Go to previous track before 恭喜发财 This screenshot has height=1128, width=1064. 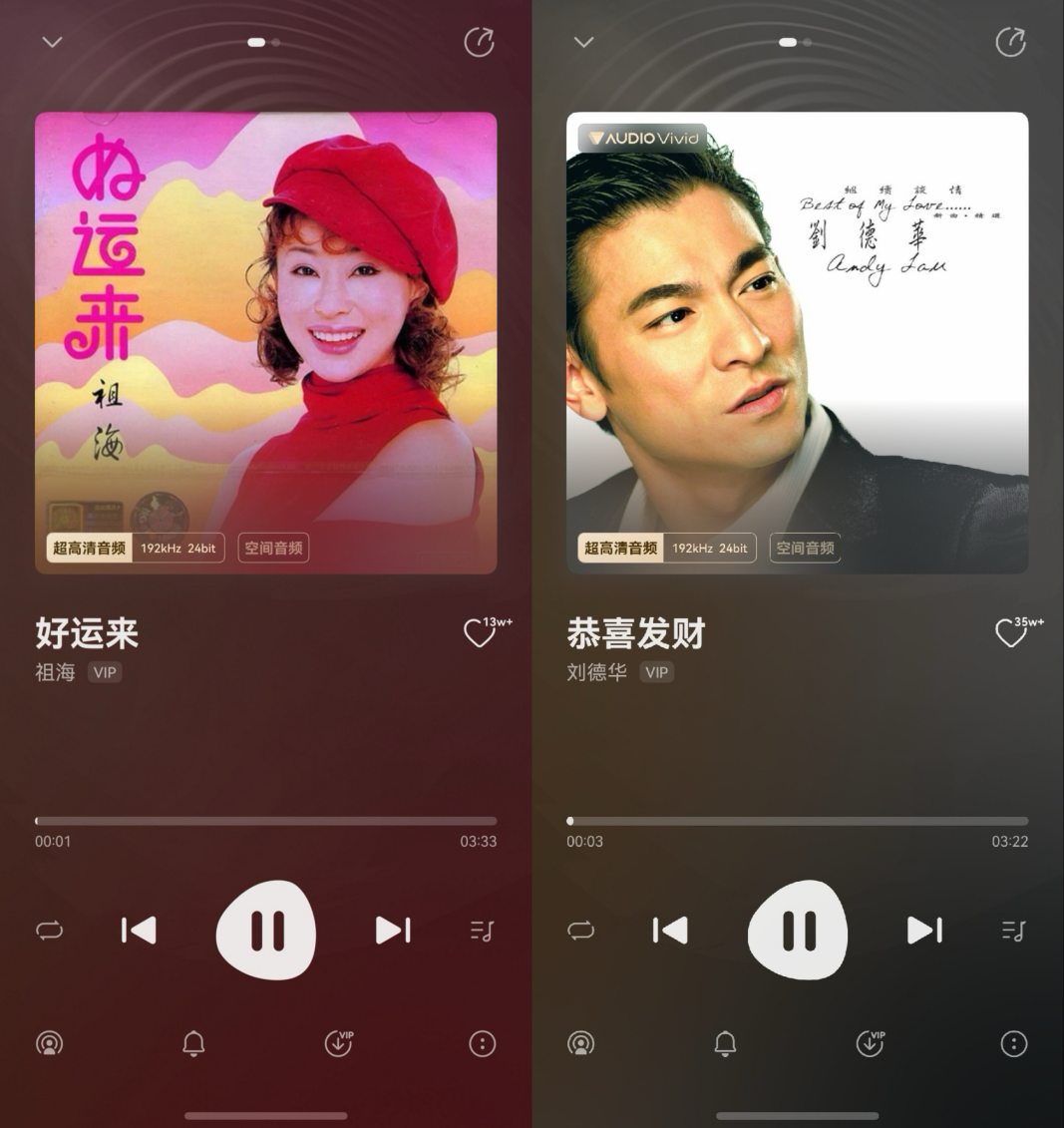(x=670, y=930)
